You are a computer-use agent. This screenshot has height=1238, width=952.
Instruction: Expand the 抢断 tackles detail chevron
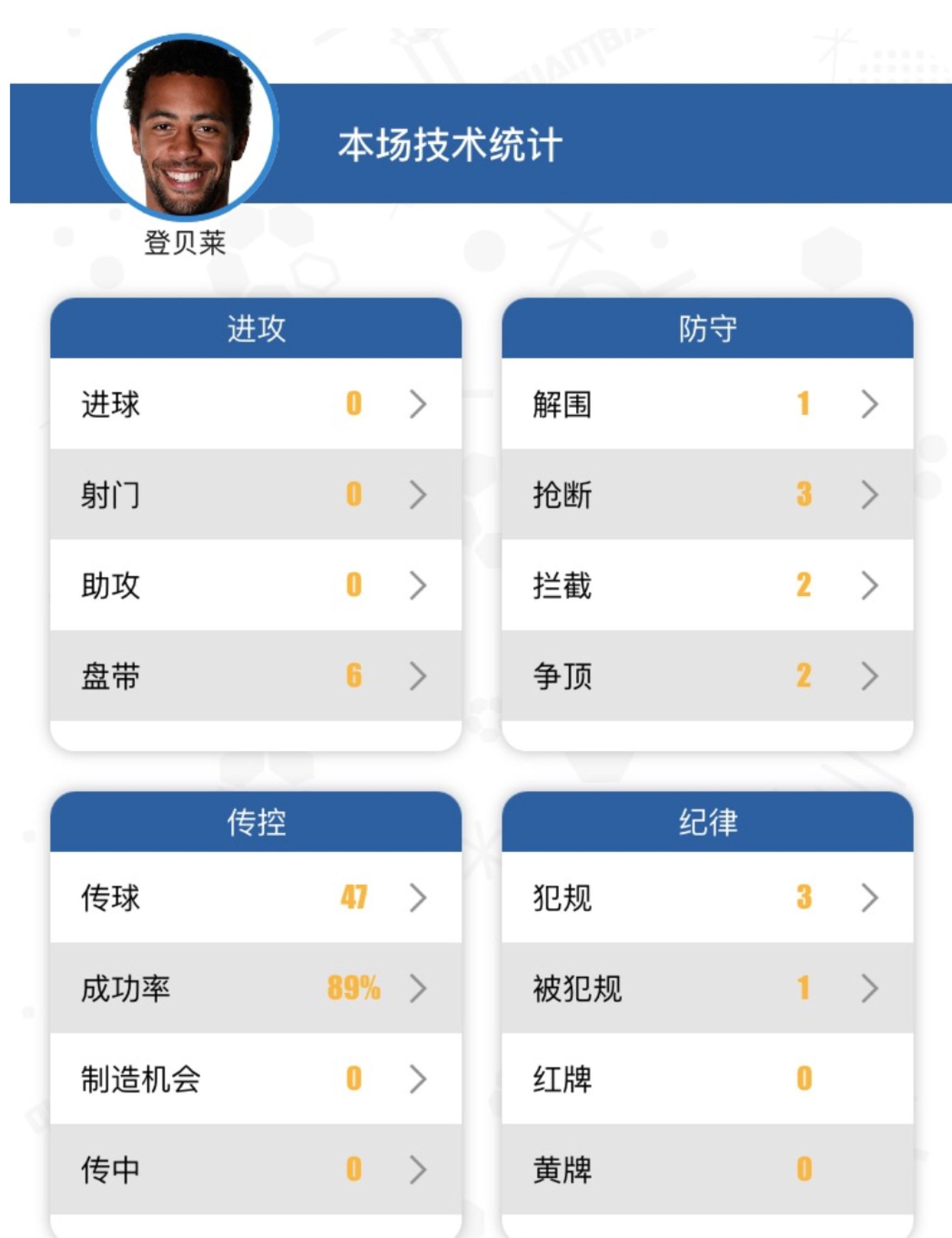coord(870,496)
